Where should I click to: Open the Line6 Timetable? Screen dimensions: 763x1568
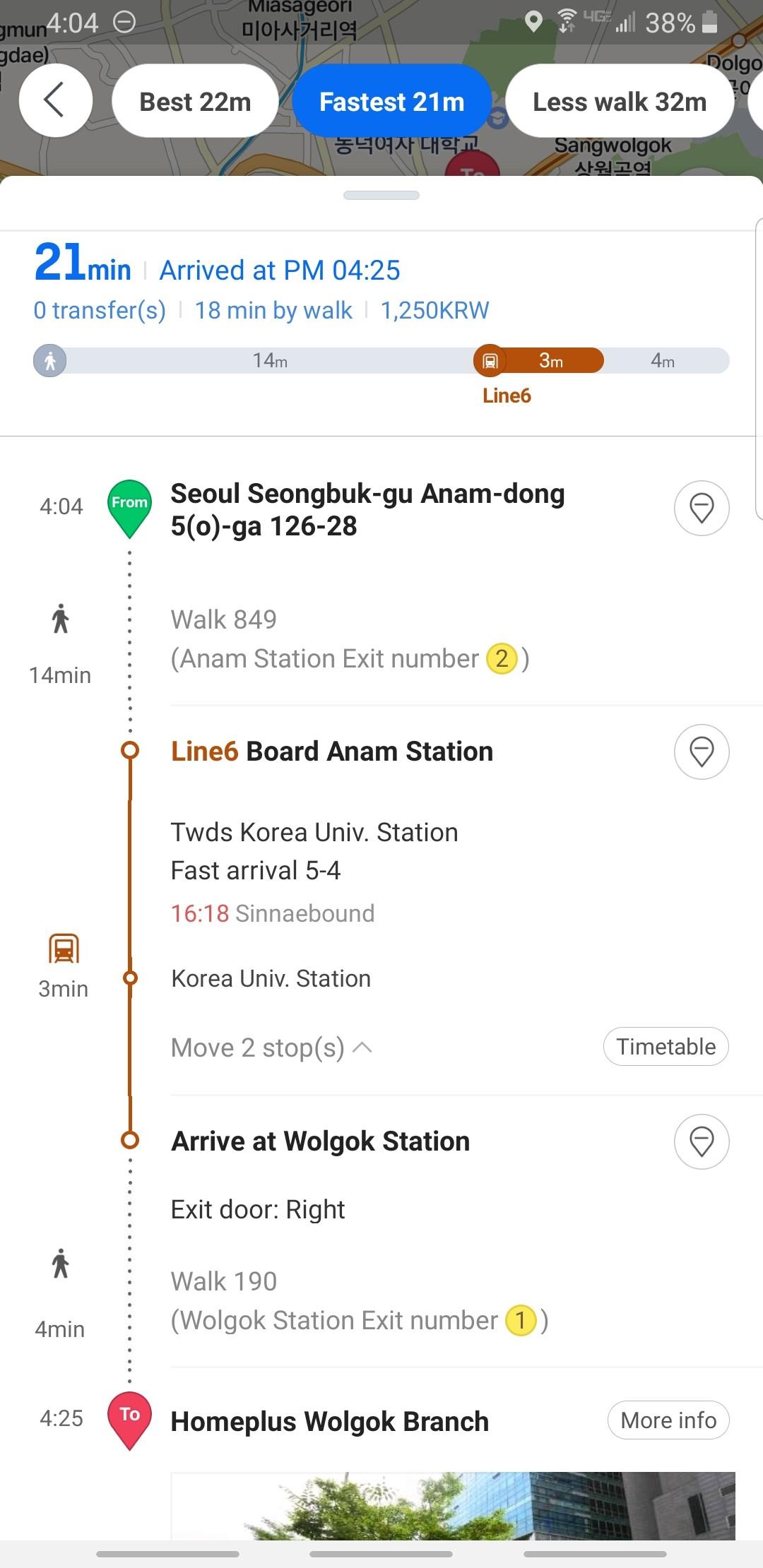point(666,1046)
